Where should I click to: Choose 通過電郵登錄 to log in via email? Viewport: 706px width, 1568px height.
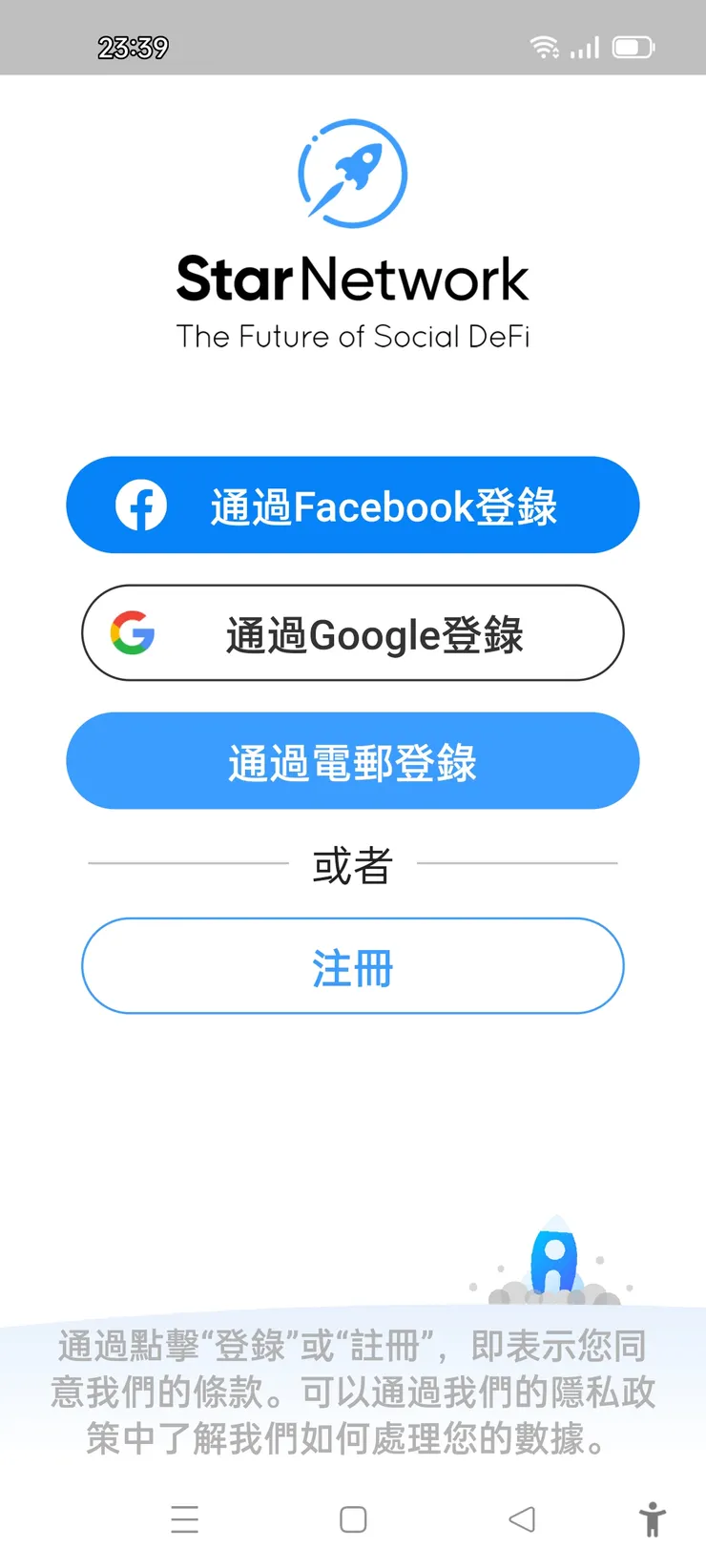coord(353,761)
